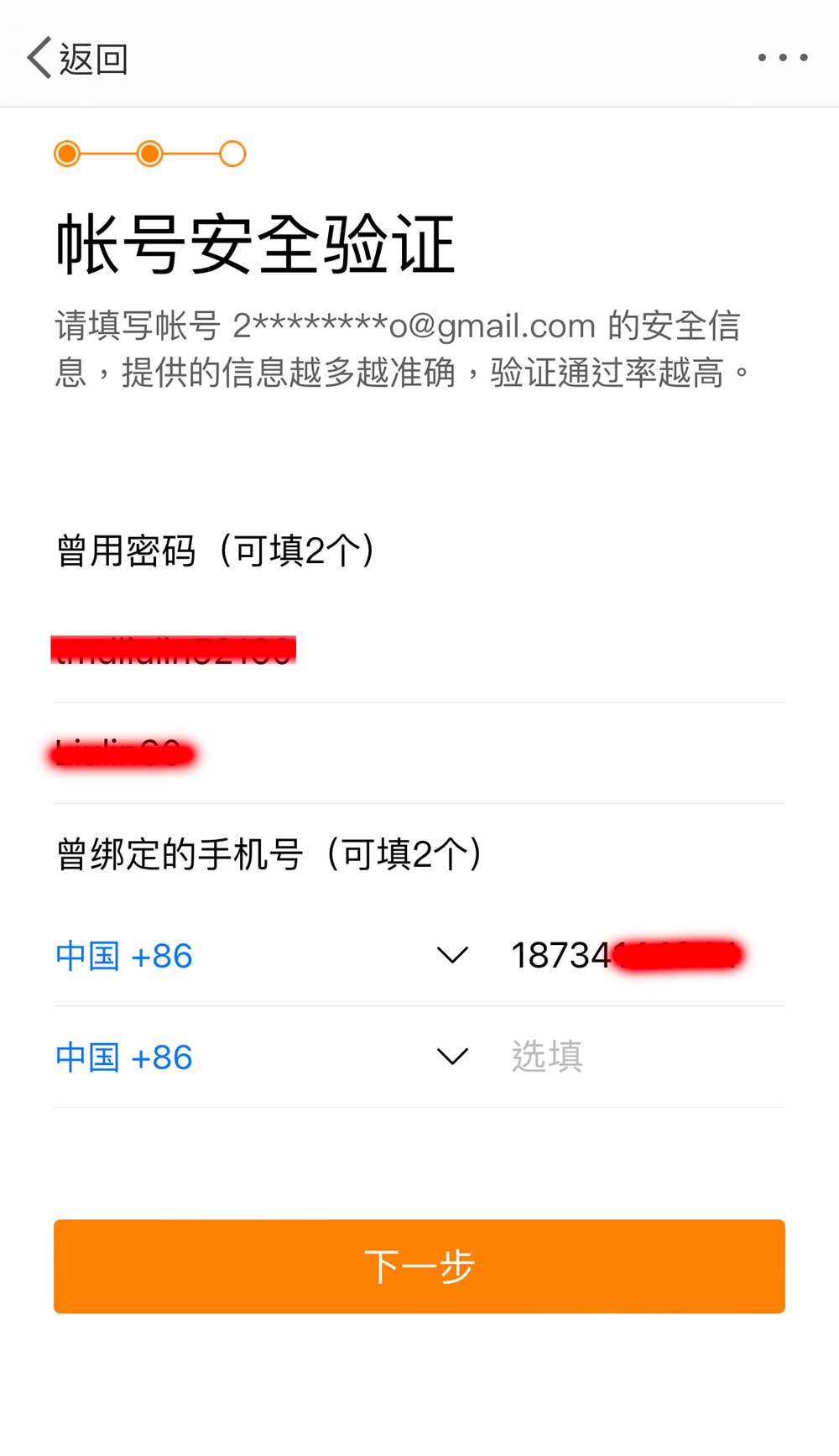Open the three-dot overflow menu
839x1456 pixels.
point(782,58)
